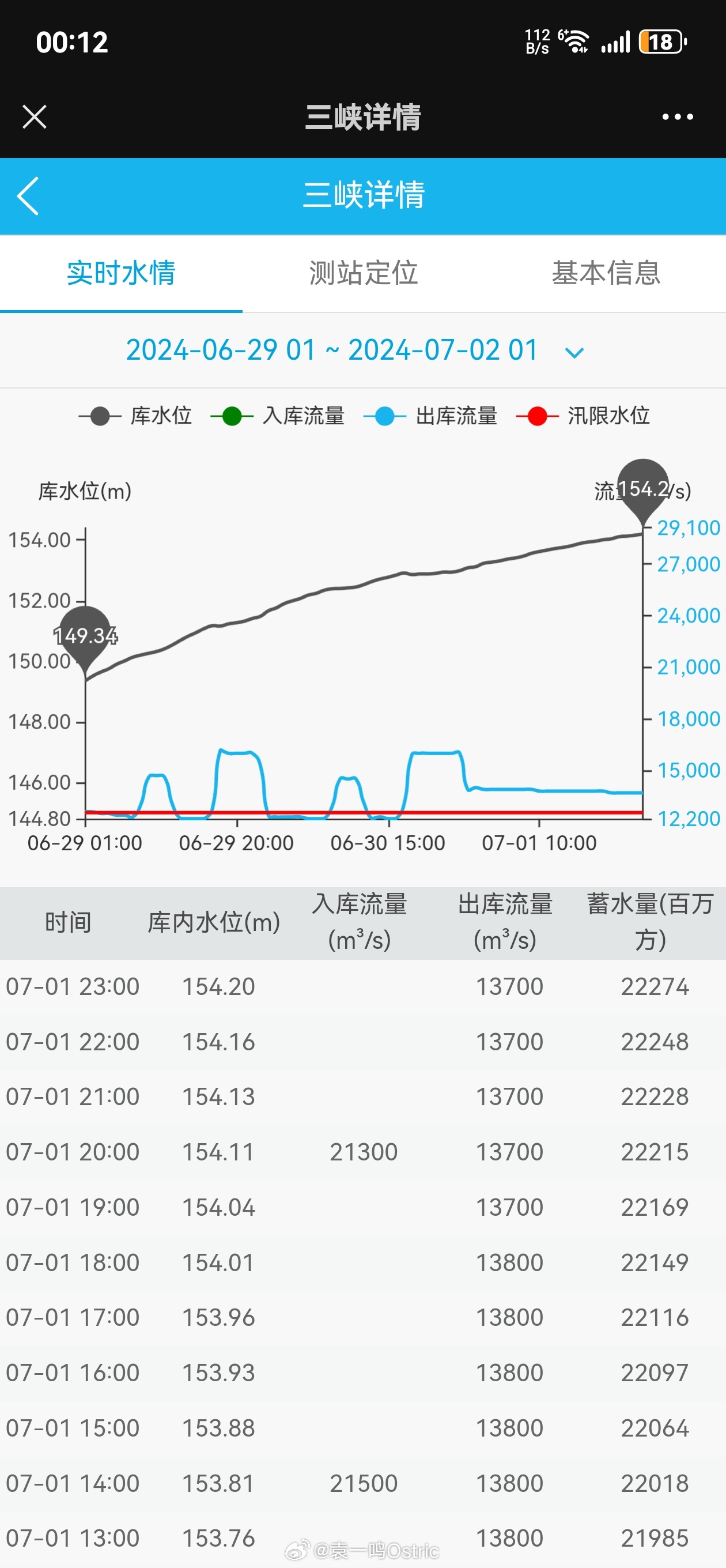Close the 三峡详情 web view
Image resolution: width=726 pixels, height=1568 pixels.
click(x=34, y=116)
